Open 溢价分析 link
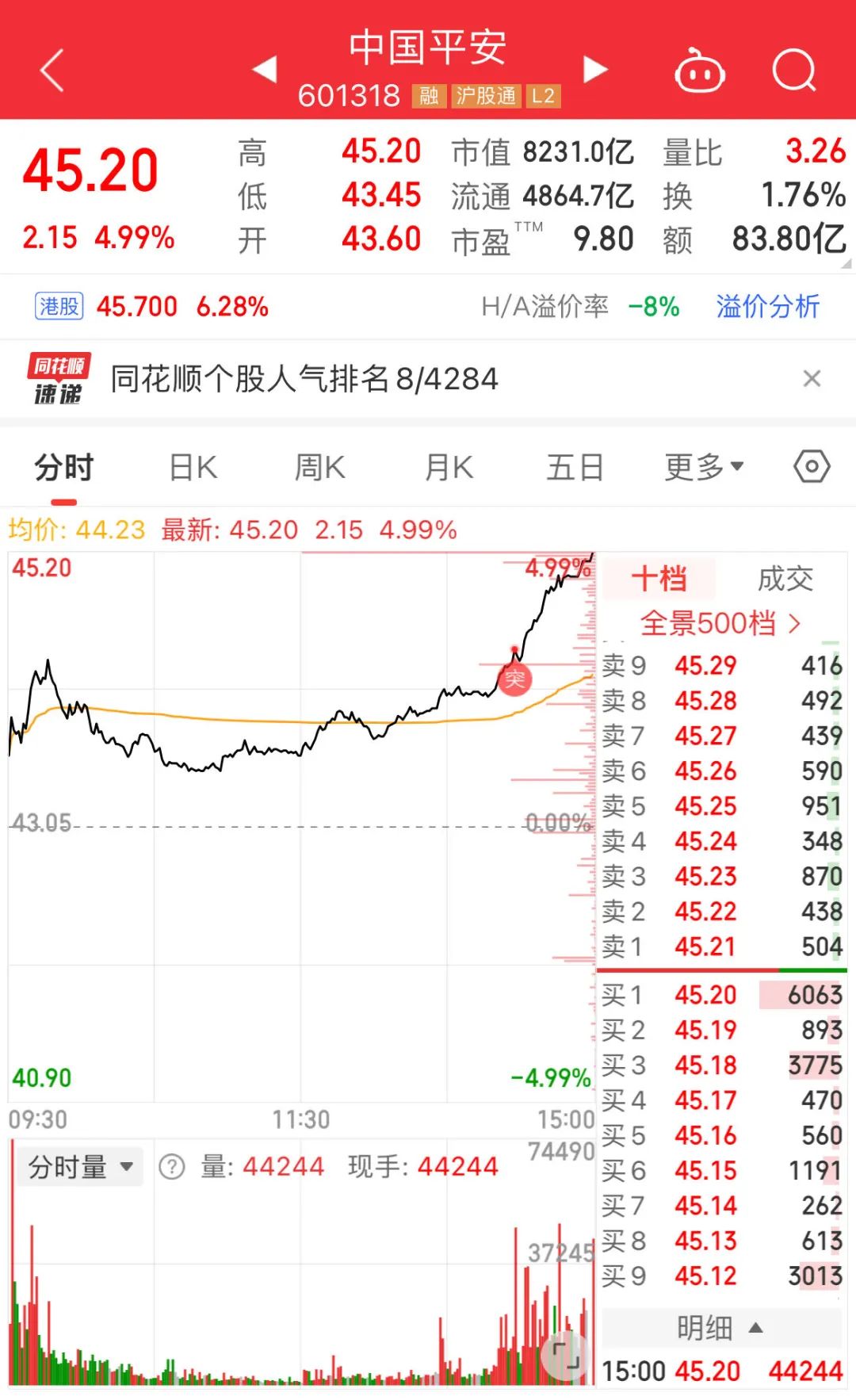The image size is (856, 1400). pos(767,306)
